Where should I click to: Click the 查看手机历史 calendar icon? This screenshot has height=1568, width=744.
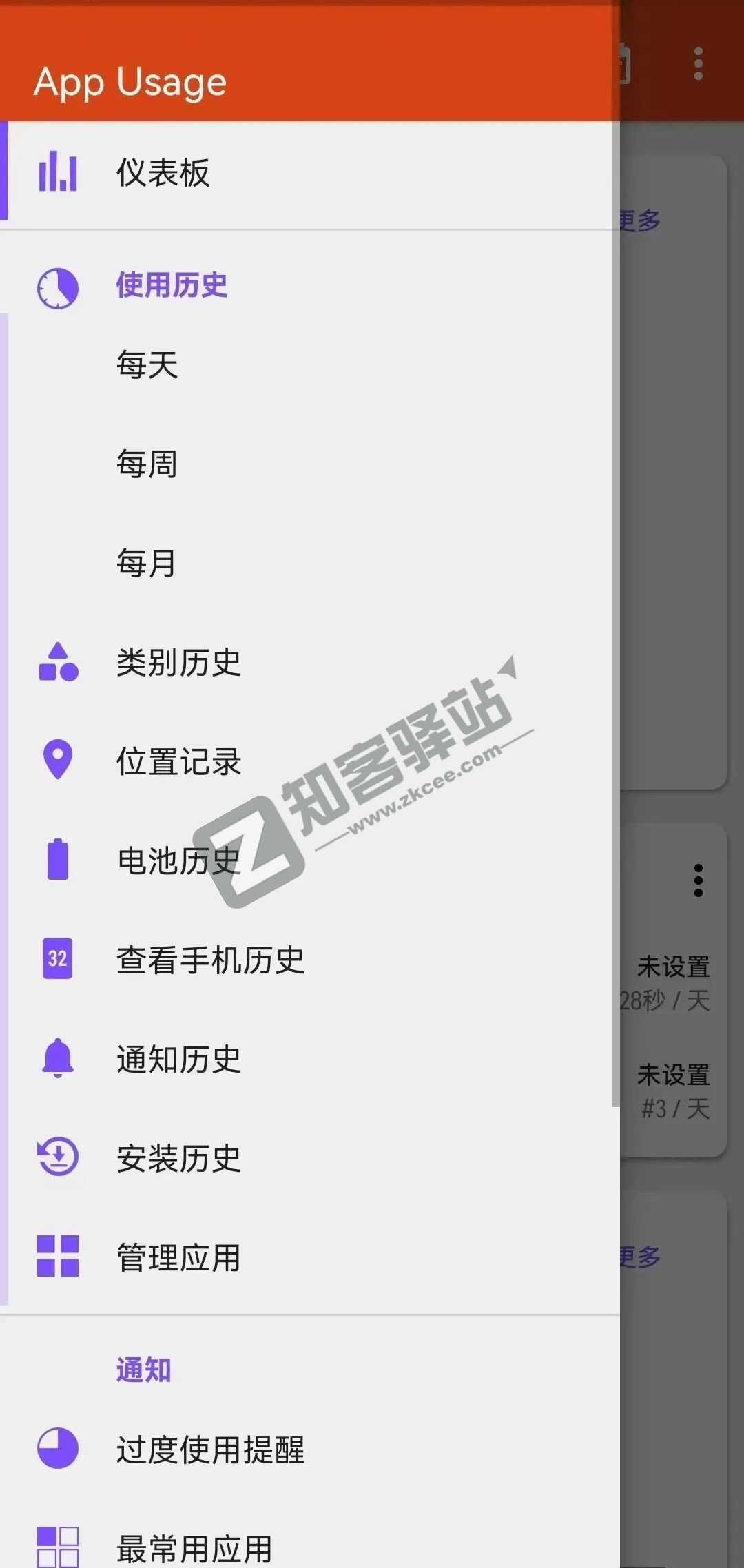tap(58, 959)
